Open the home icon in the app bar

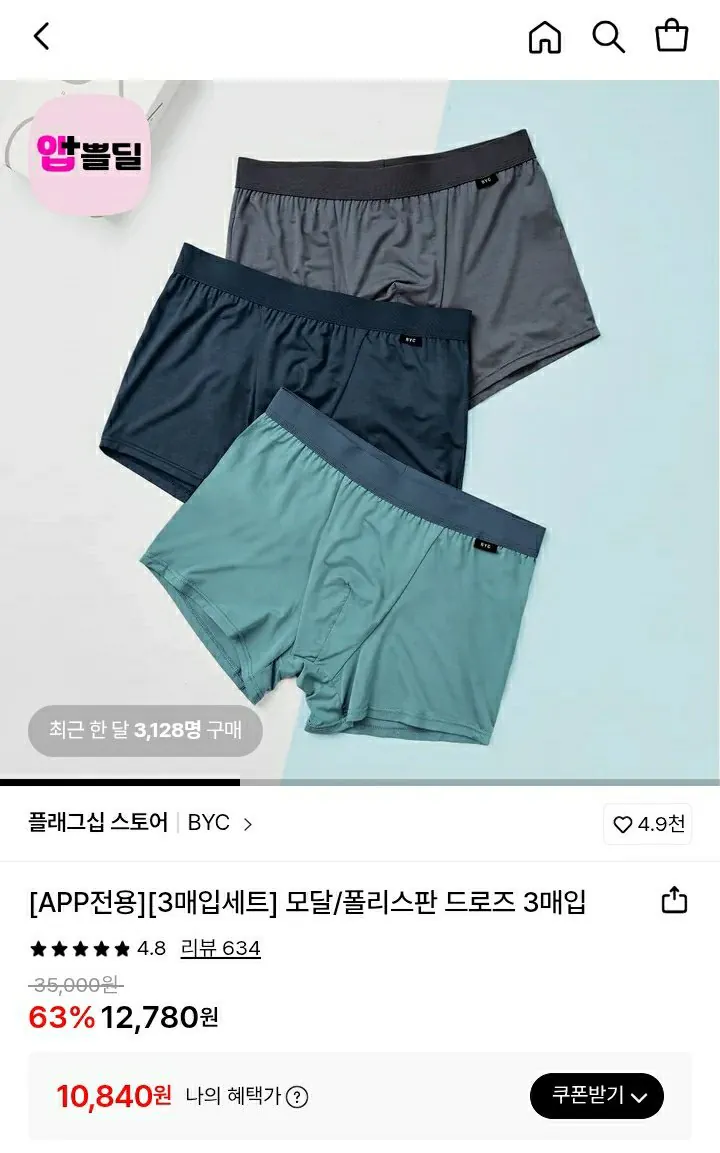[x=544, y=37]
